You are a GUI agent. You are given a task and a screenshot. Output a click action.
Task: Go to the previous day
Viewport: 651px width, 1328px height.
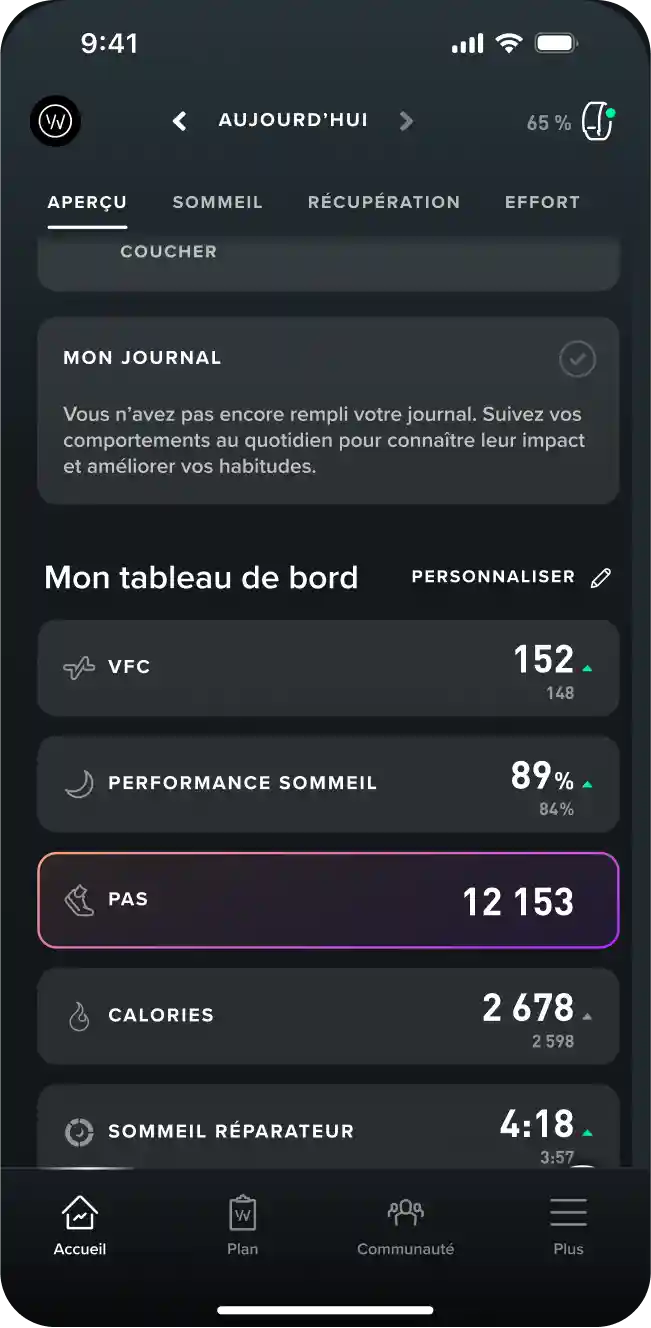coord(180,121)
